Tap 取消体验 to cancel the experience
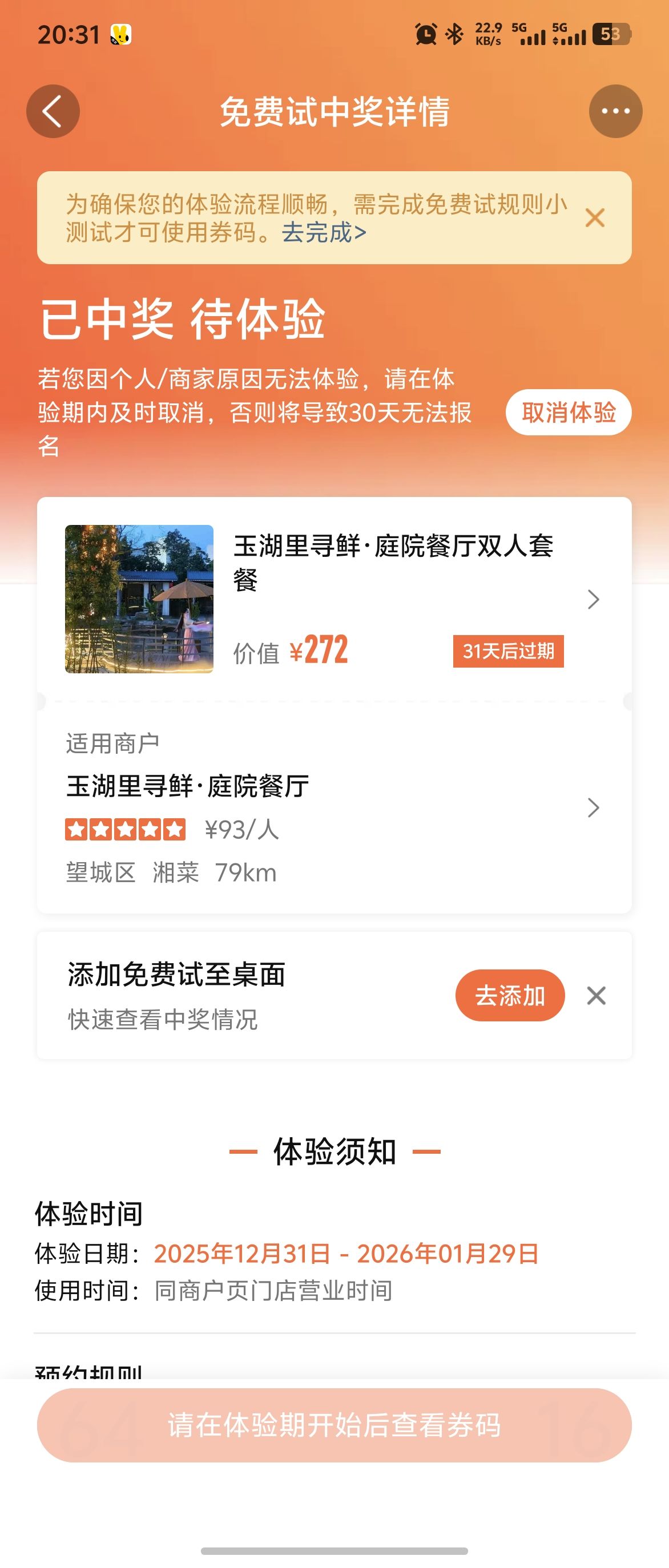This screenshot has width=669, height=1568. [x=568, y=412]
